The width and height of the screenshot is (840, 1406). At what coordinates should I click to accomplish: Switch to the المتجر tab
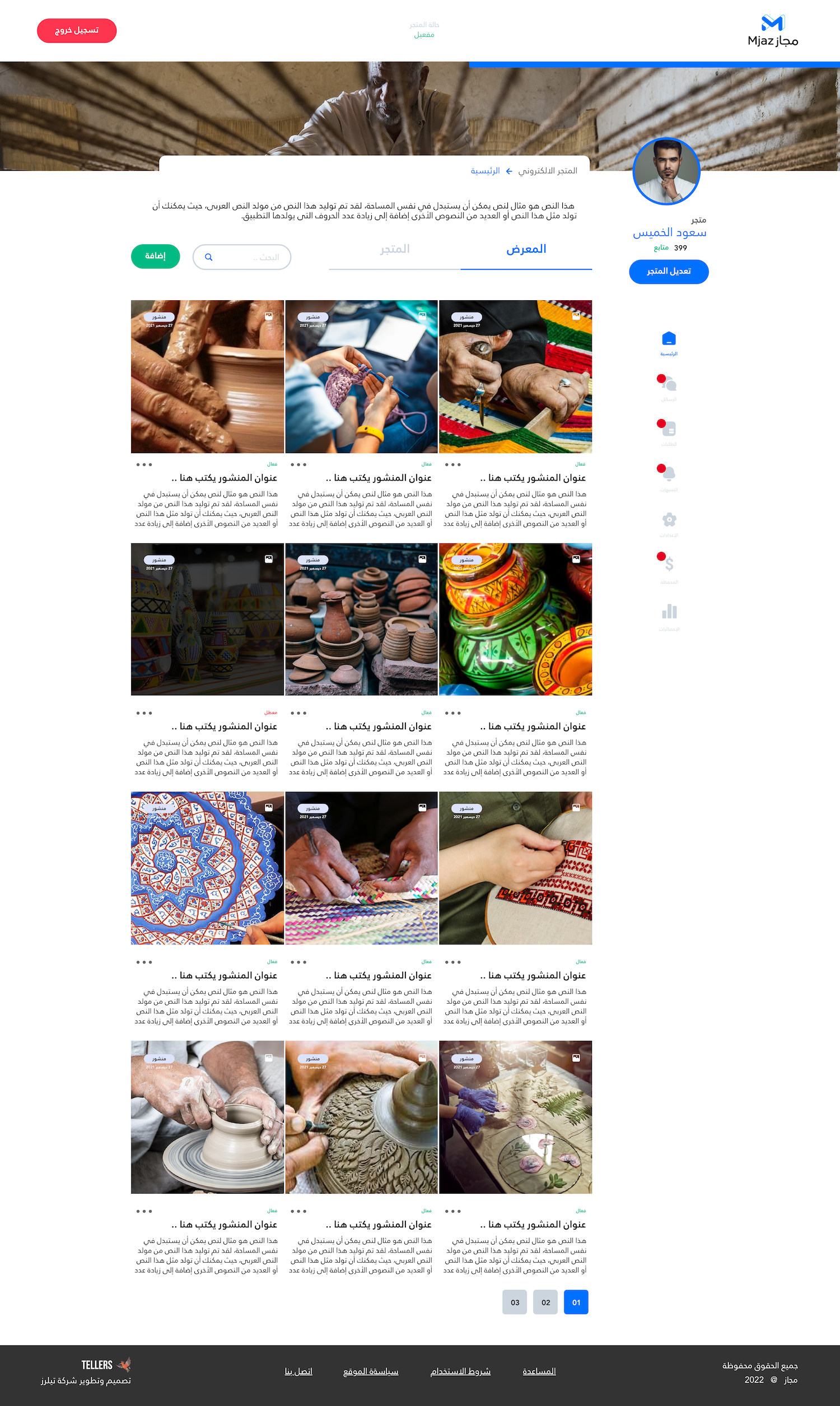point(395,250)
